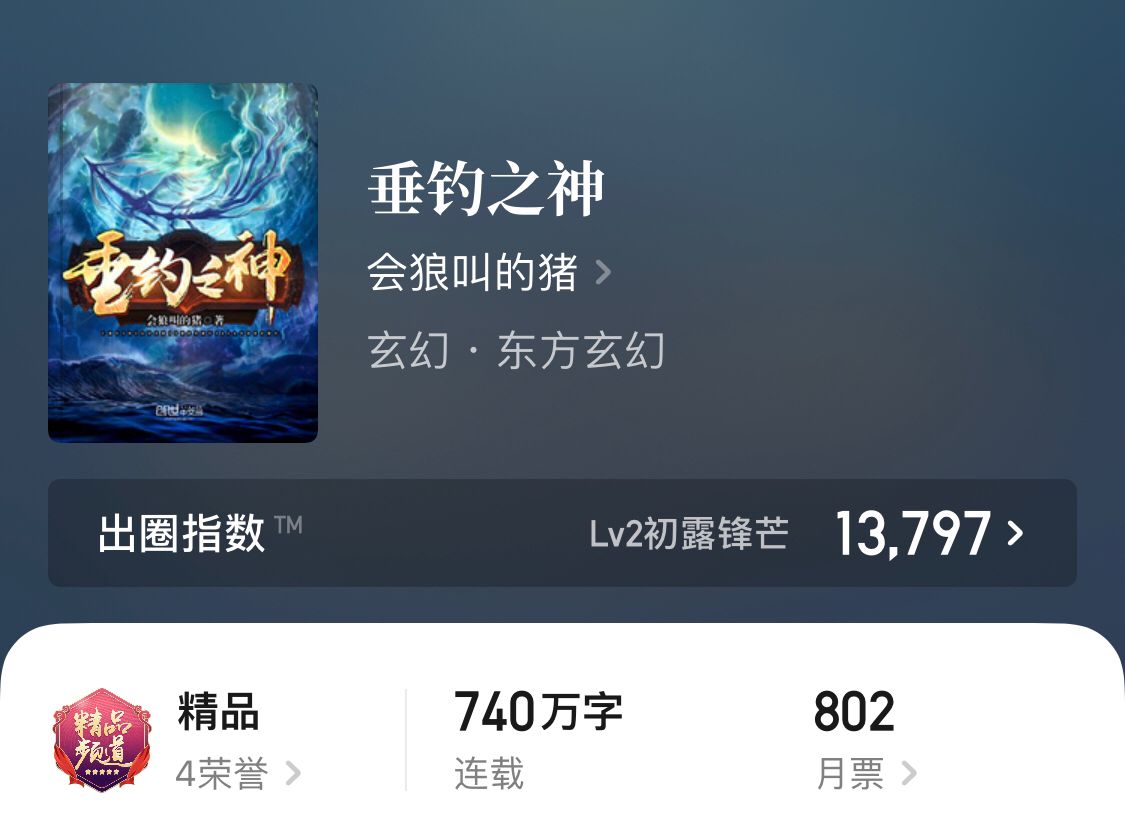Tap the 垂钓之神 book cover
The height and width of the screenshot is (834, 1125).
pos(183,263)
